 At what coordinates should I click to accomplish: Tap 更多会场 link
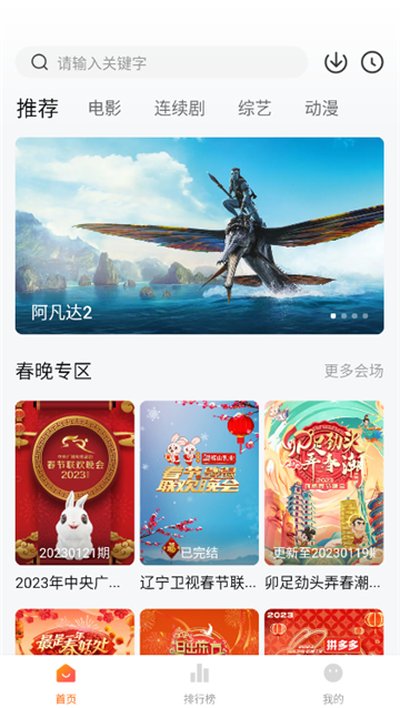click(354, 371)
